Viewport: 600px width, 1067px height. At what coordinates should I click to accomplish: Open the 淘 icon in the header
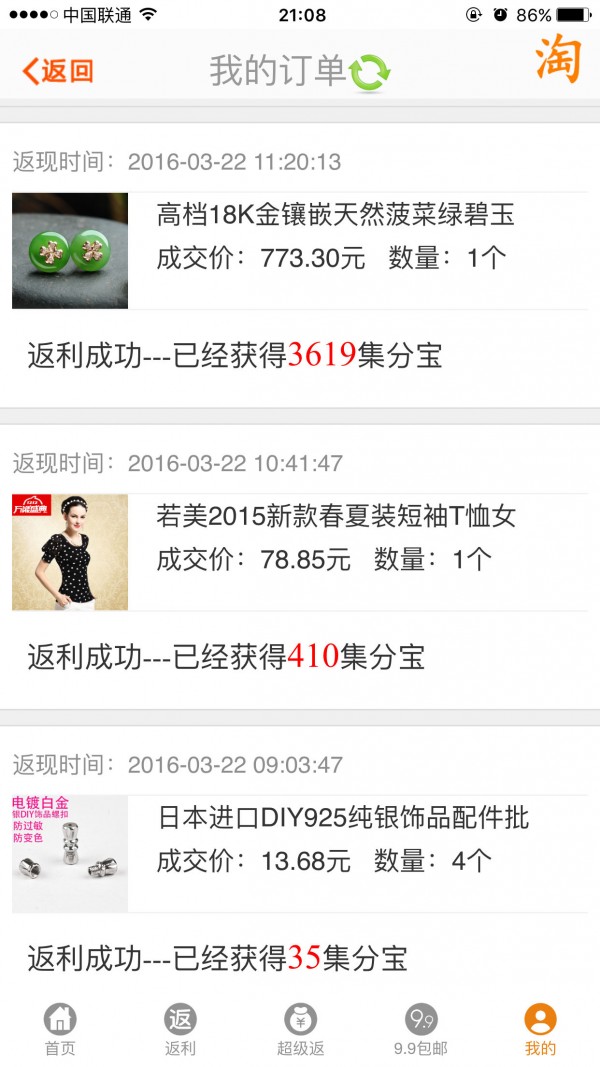pos(557,62)
